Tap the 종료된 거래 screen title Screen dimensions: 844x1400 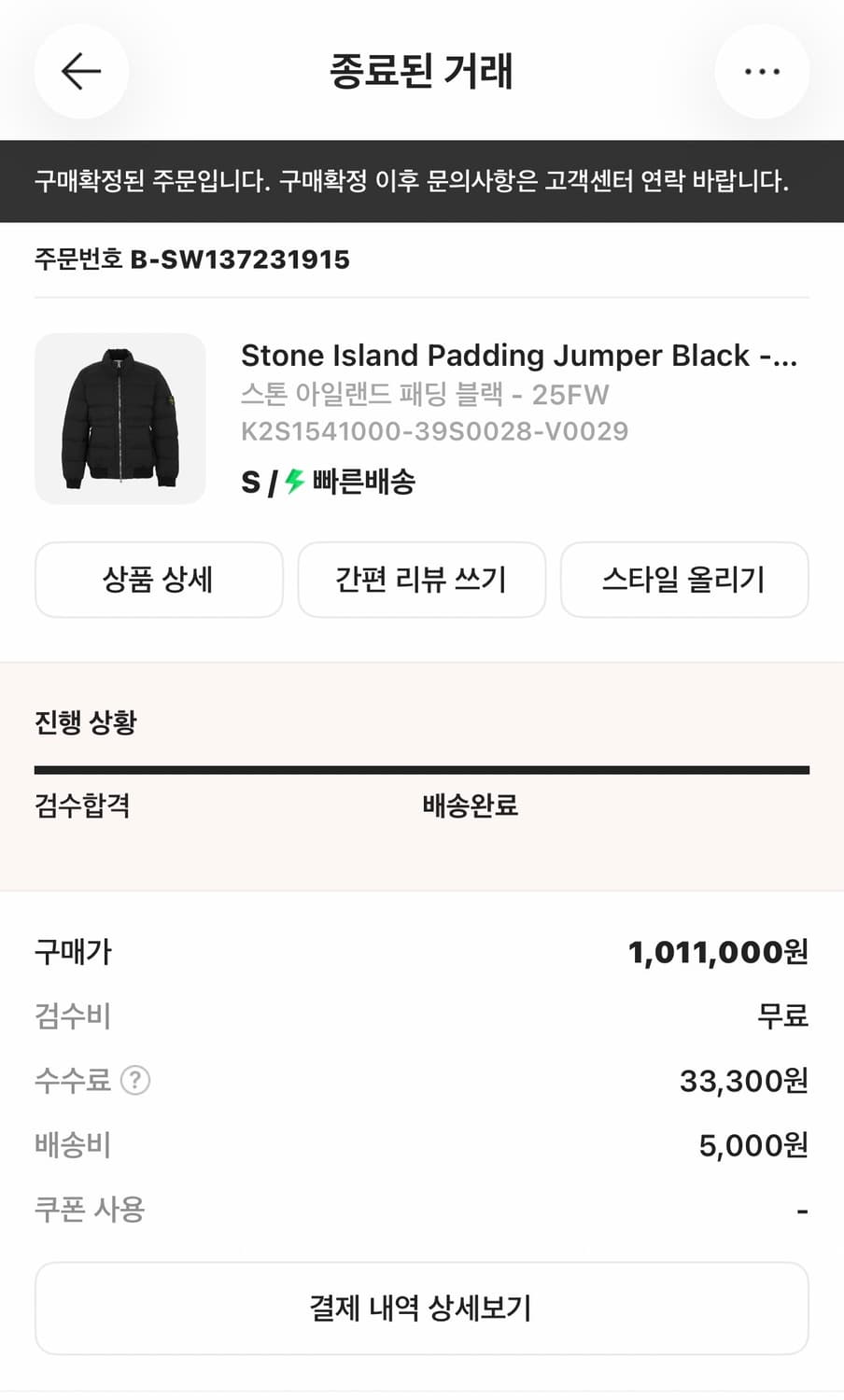point(421,71)
